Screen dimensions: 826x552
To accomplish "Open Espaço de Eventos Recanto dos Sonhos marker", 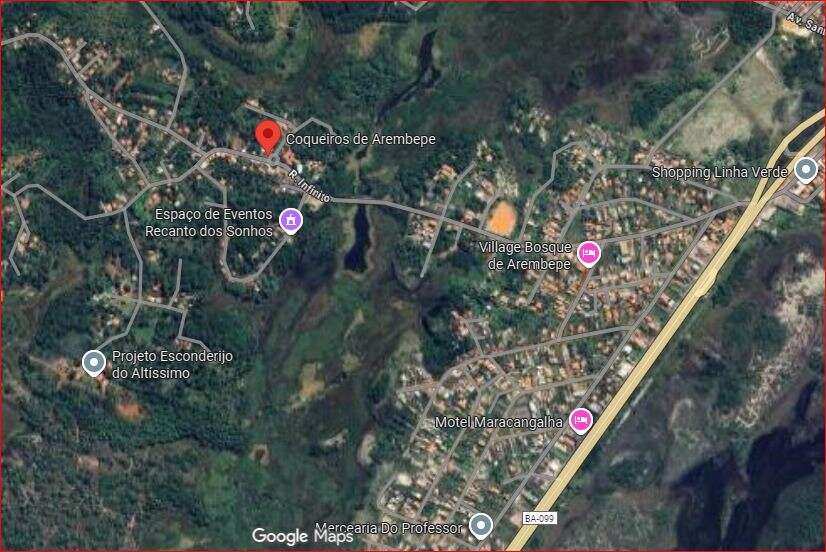I will 290,220.
